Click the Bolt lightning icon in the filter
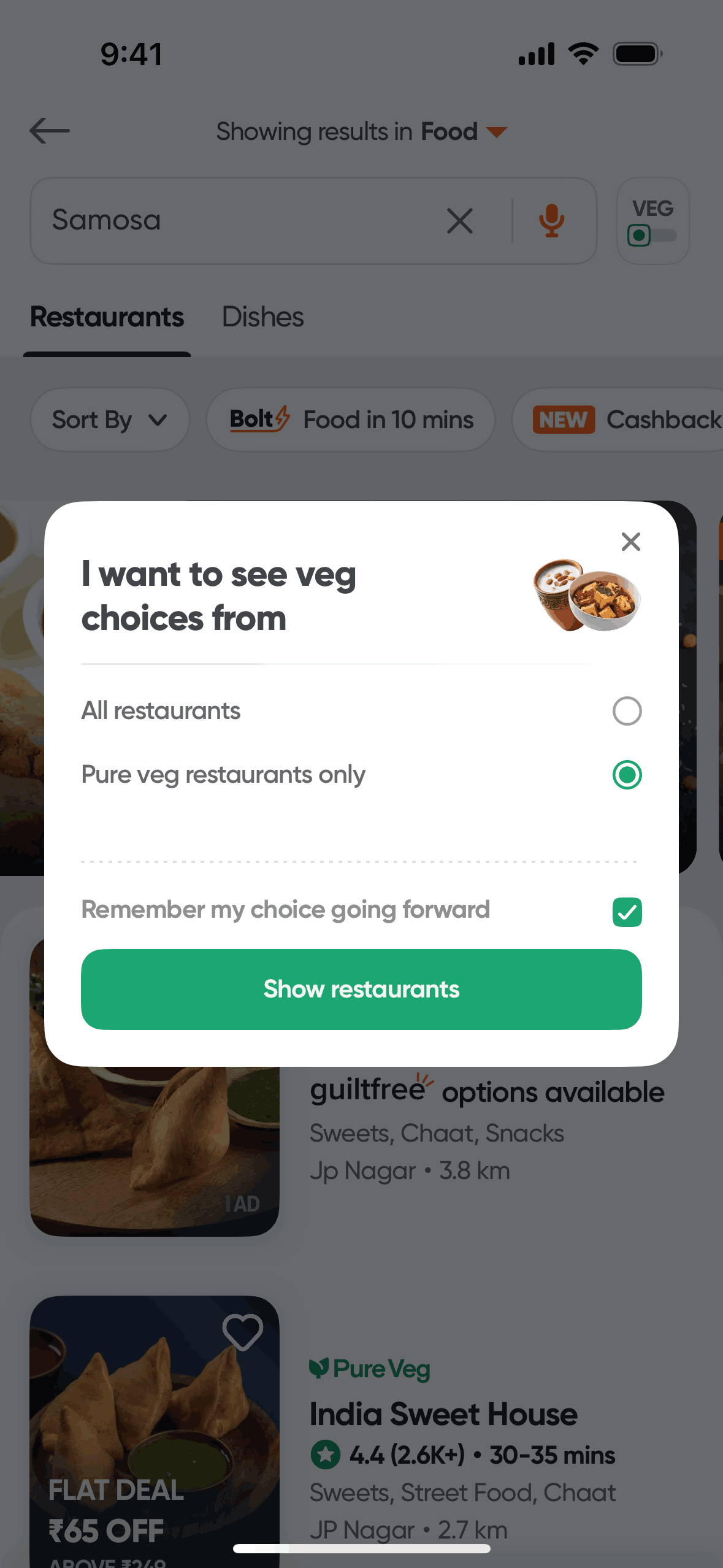This screenshot has height=1568, width=723. (283, 419)
